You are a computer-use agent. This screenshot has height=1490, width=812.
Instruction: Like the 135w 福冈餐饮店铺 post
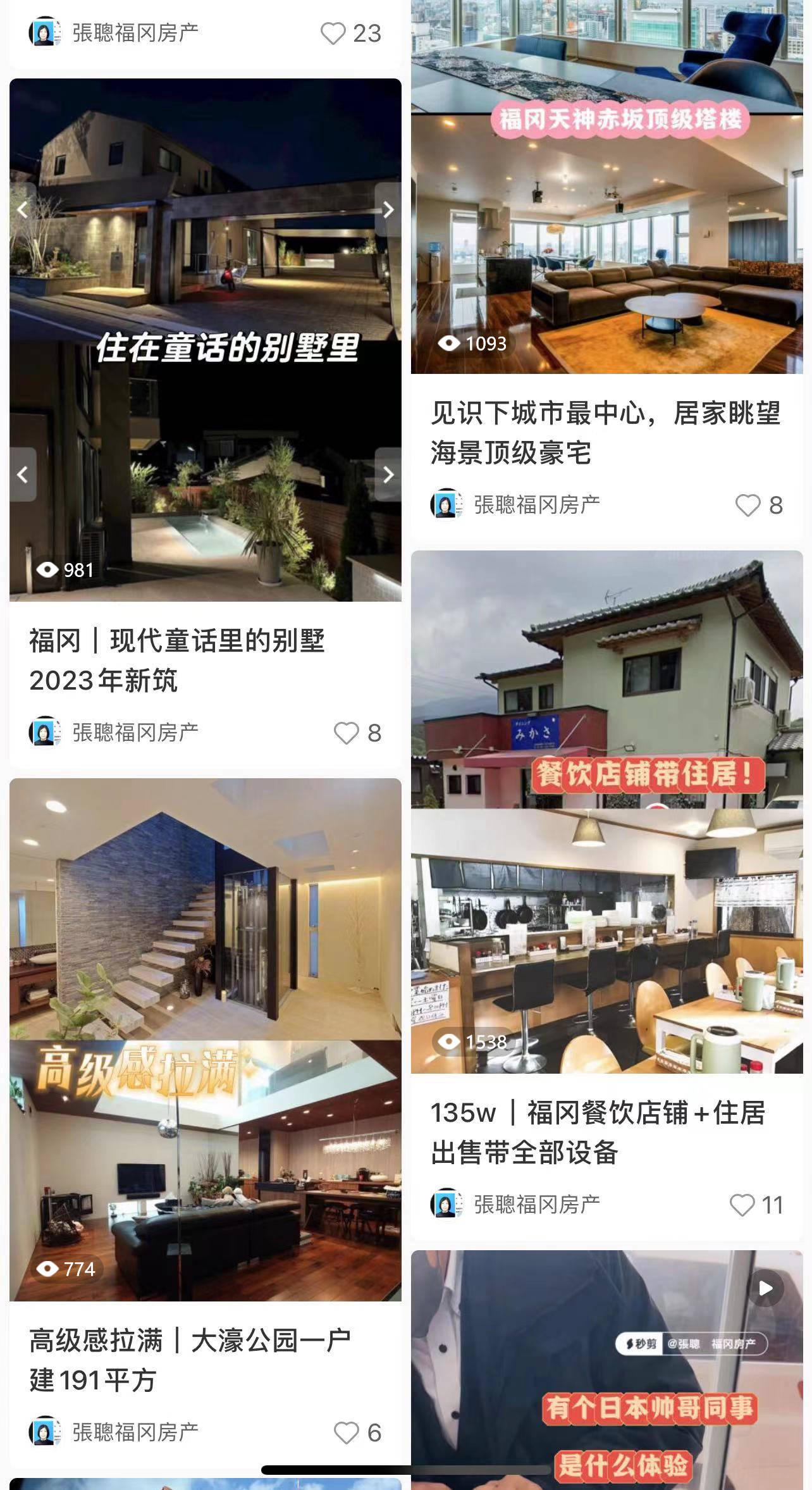(x=742, y=1205)
